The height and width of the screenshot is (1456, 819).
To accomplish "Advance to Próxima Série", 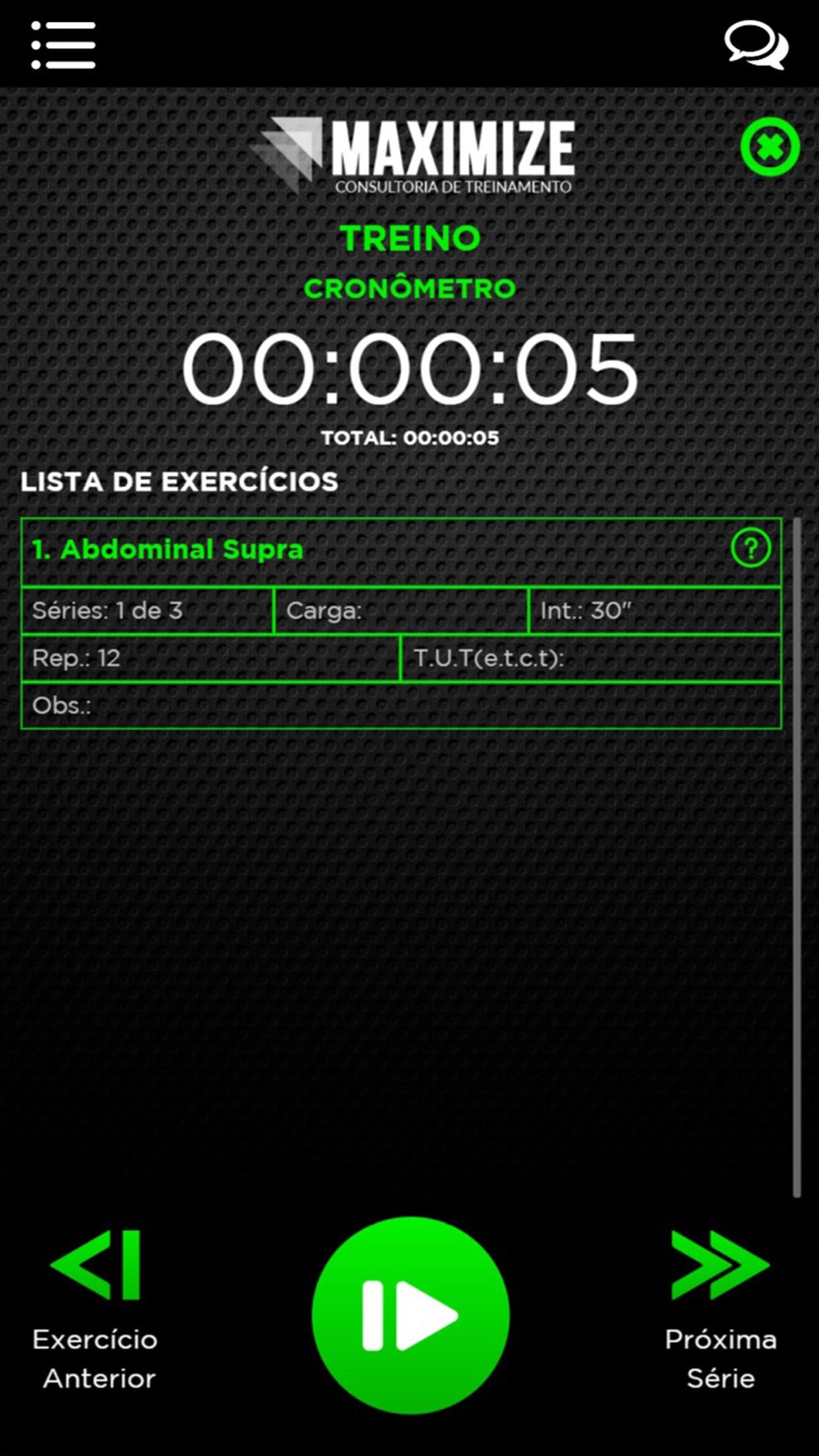I will click(x=720, y=1309).
